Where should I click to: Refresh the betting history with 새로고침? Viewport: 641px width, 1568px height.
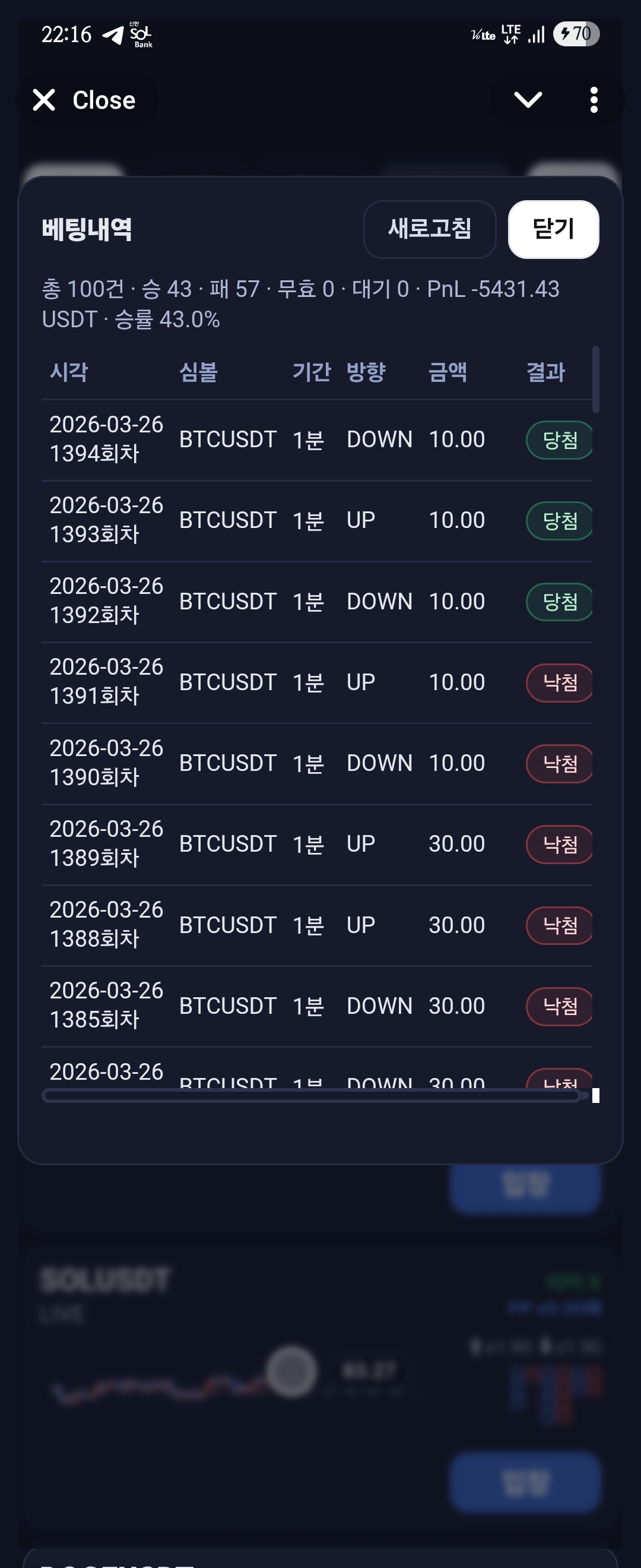429,229
